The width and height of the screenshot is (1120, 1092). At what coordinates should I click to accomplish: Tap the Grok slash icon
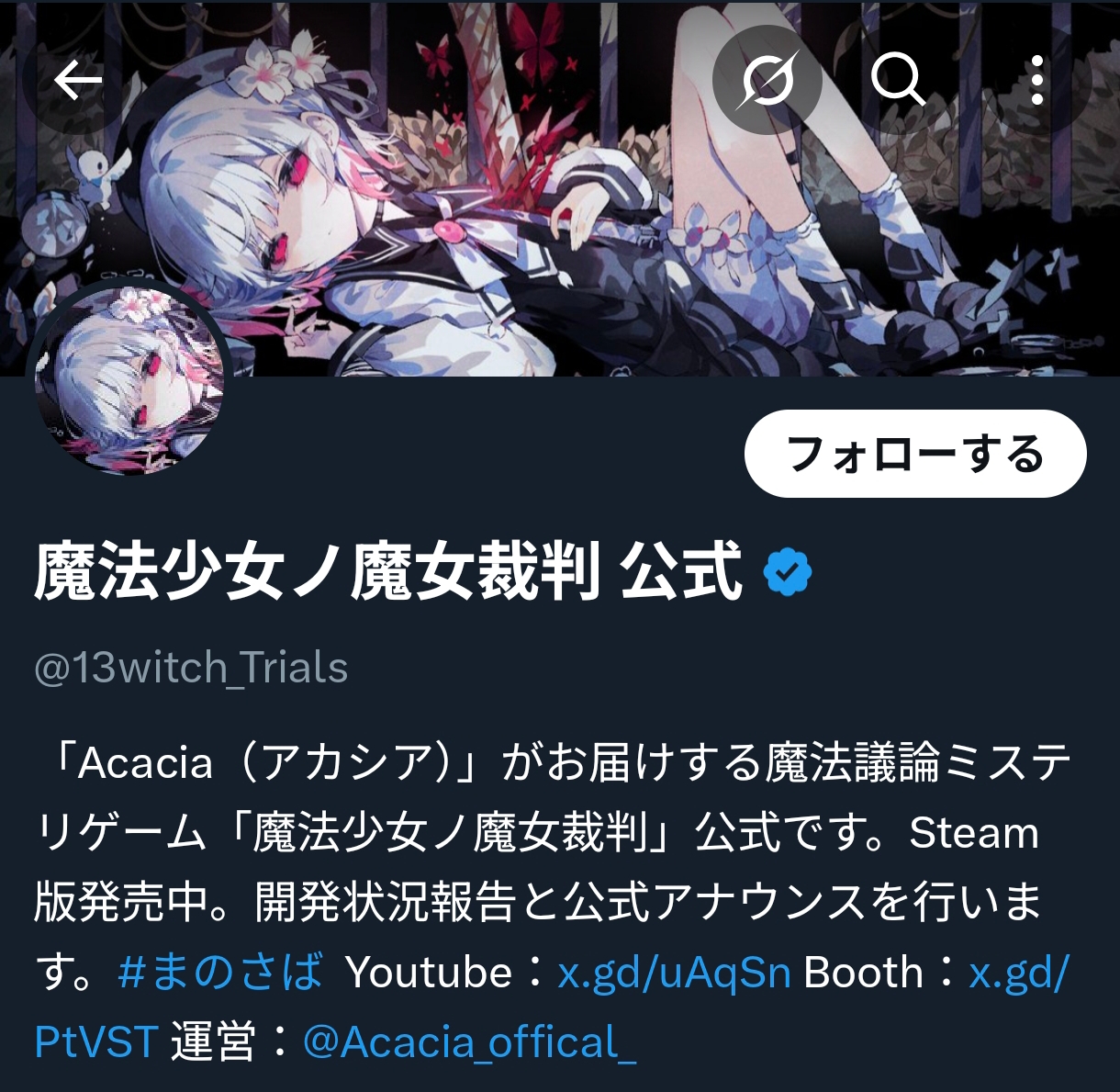click(x=767, y=81)
